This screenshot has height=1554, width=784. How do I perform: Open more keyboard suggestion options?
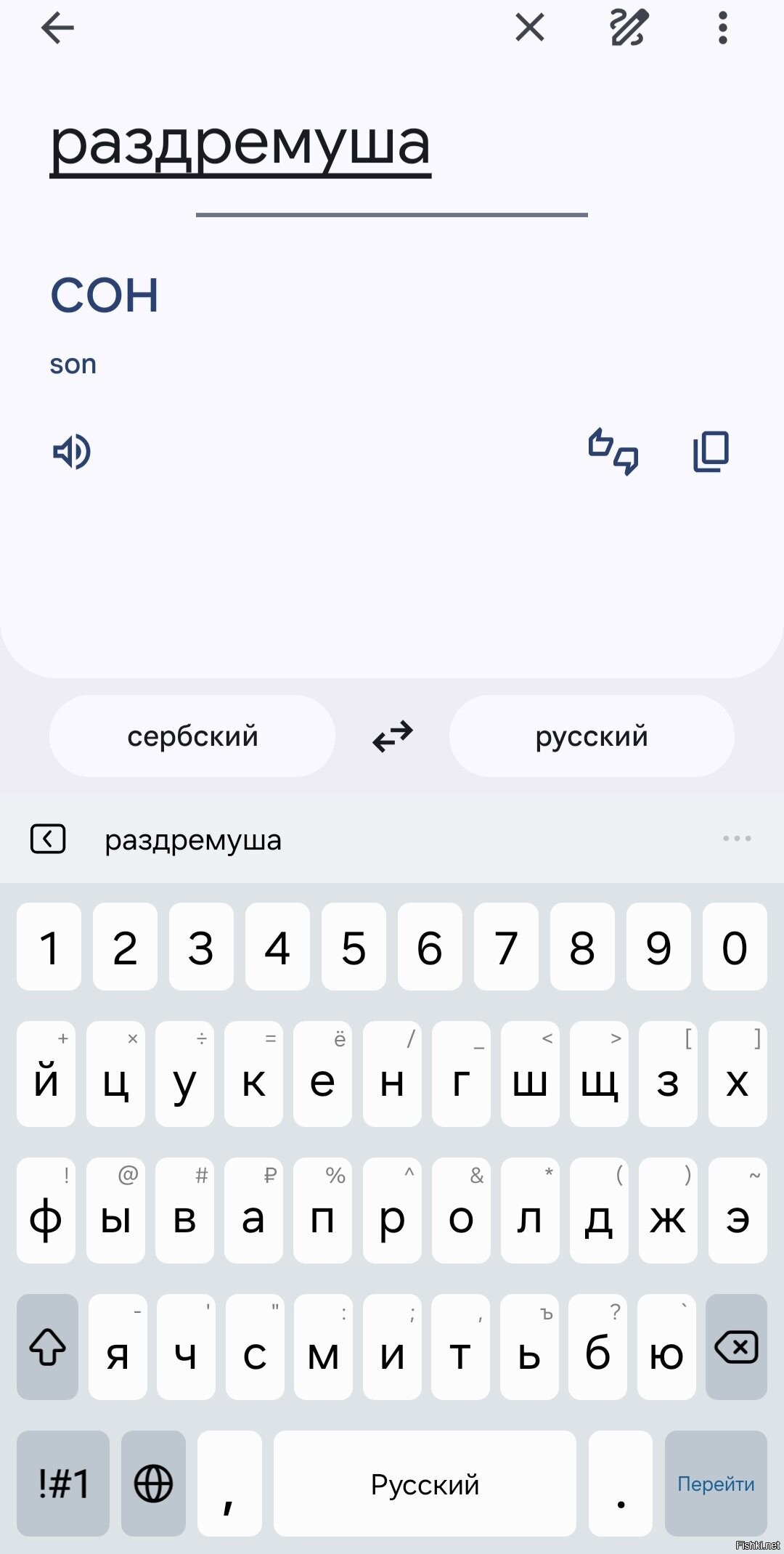pyautogui.click(x=736, y=839)
